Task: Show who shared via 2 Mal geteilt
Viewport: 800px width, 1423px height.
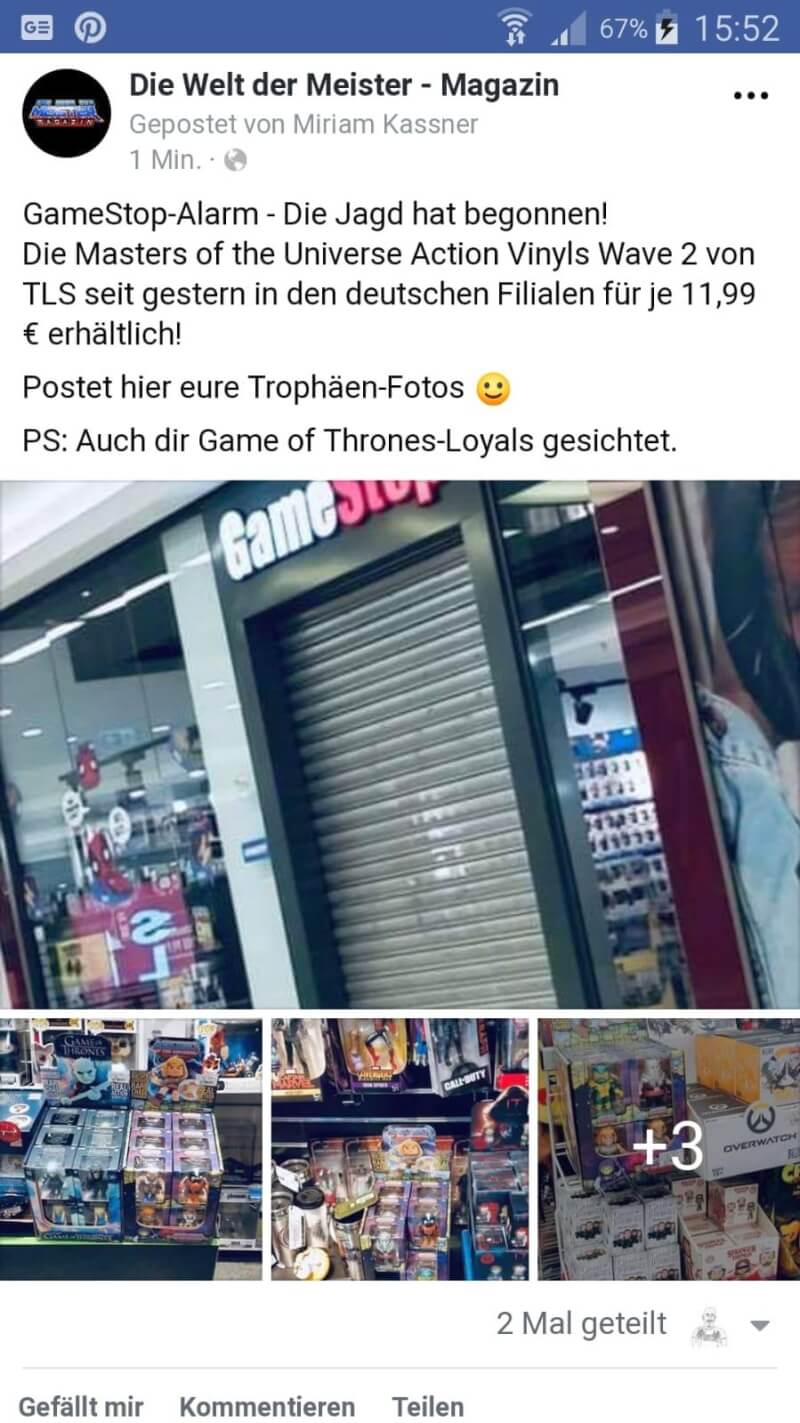Action: 581,1324
